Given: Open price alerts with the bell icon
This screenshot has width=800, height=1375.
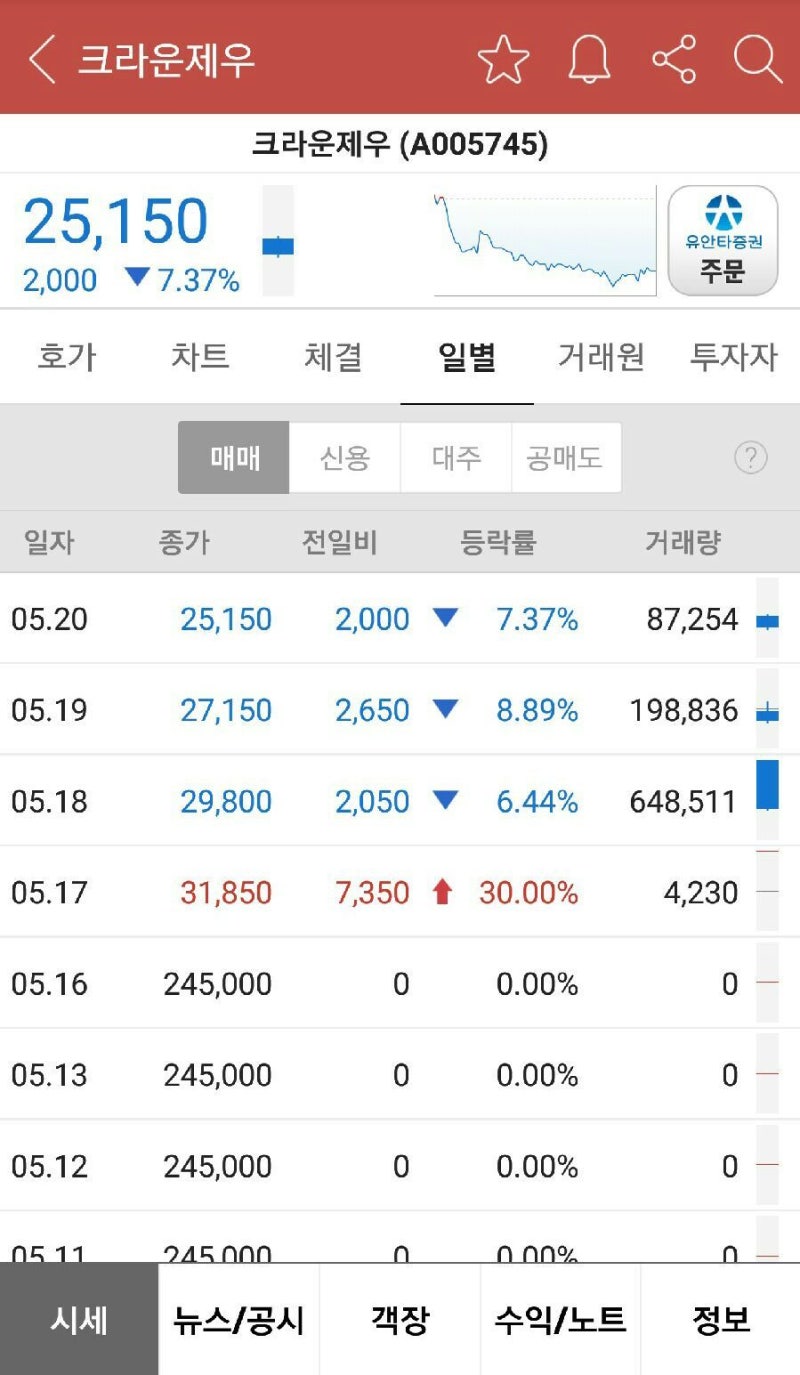Looking at the screenshot, I should (x=589, y=57).
